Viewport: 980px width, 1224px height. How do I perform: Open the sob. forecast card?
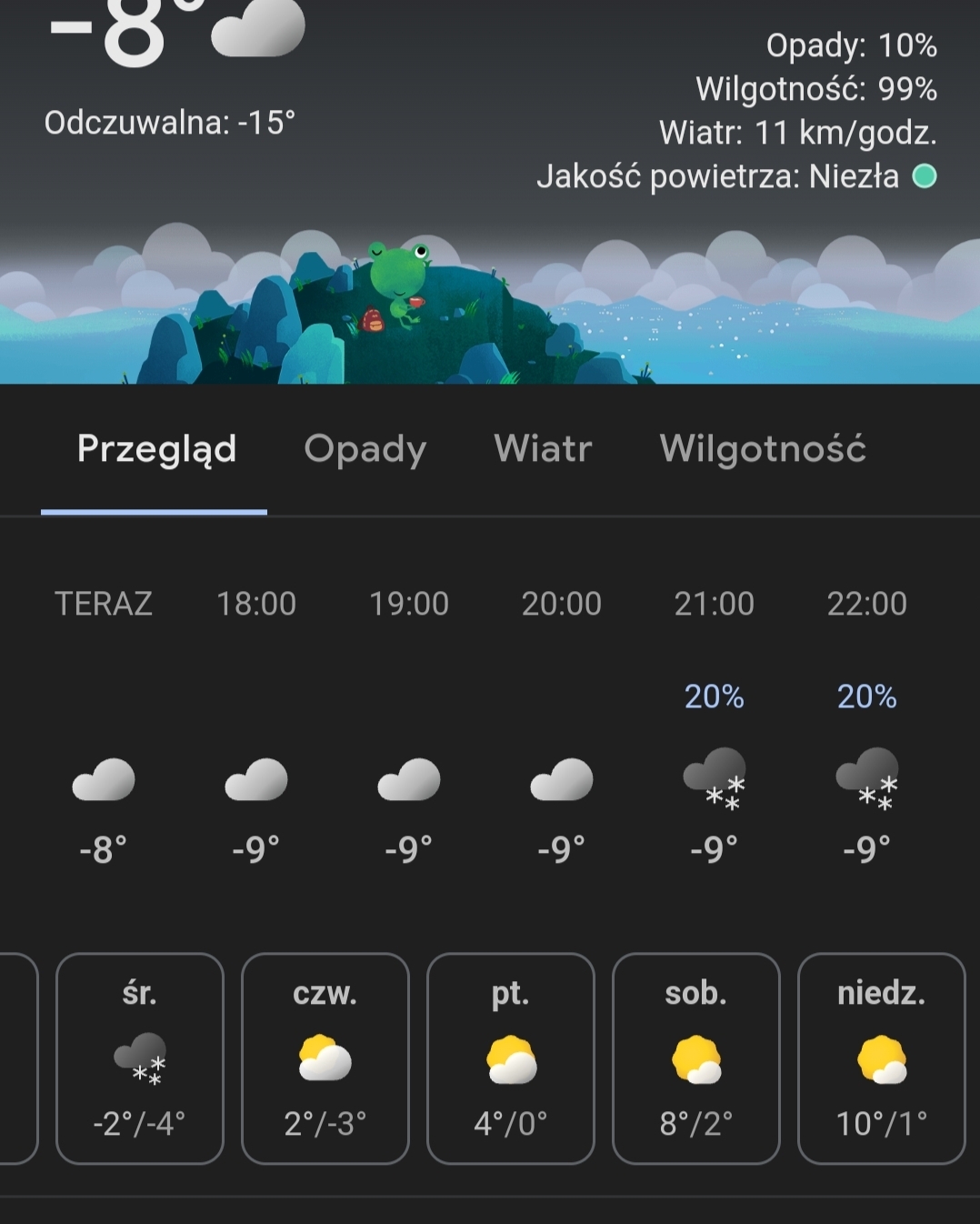click(x=696, y=1058)
